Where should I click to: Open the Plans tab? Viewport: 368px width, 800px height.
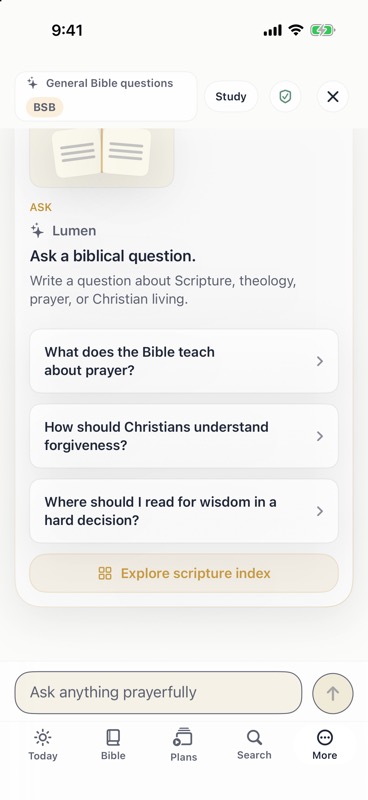[184, 745]
